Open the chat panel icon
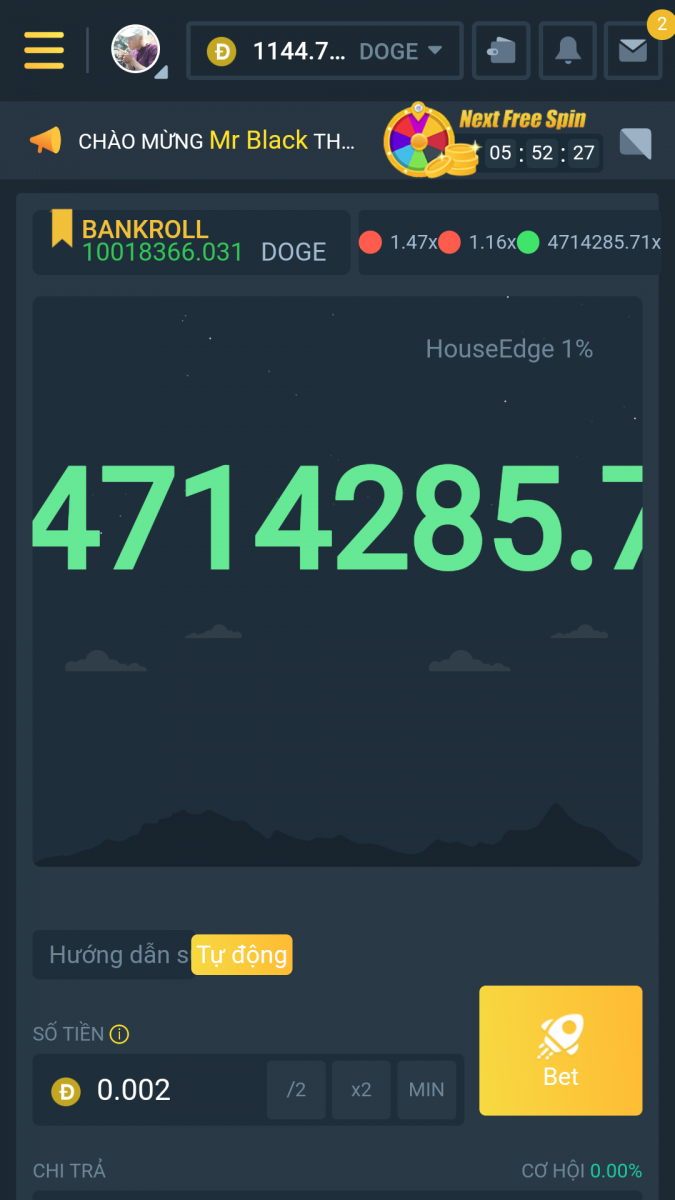 pyautogui.click(x=635, y=143)
